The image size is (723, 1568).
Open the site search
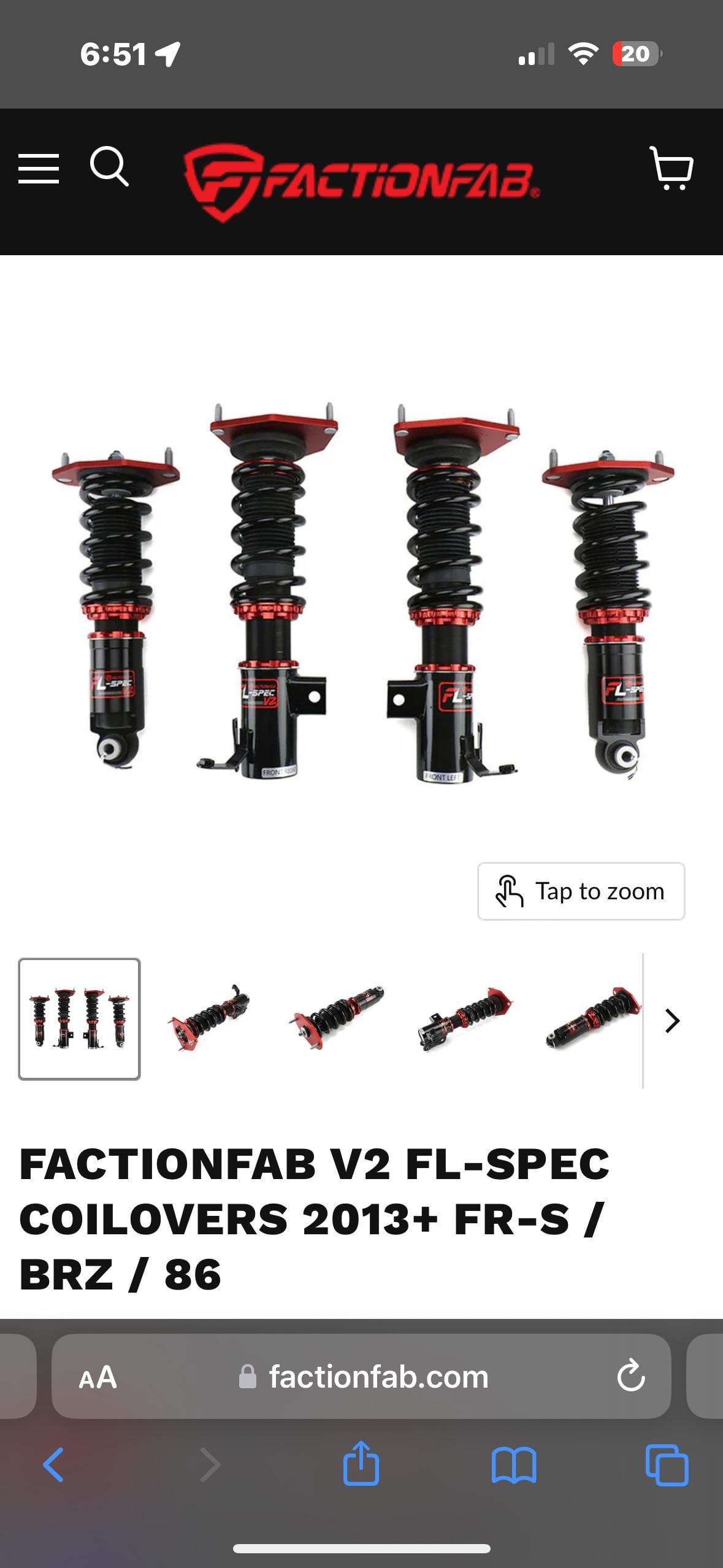tap(109, 166)
